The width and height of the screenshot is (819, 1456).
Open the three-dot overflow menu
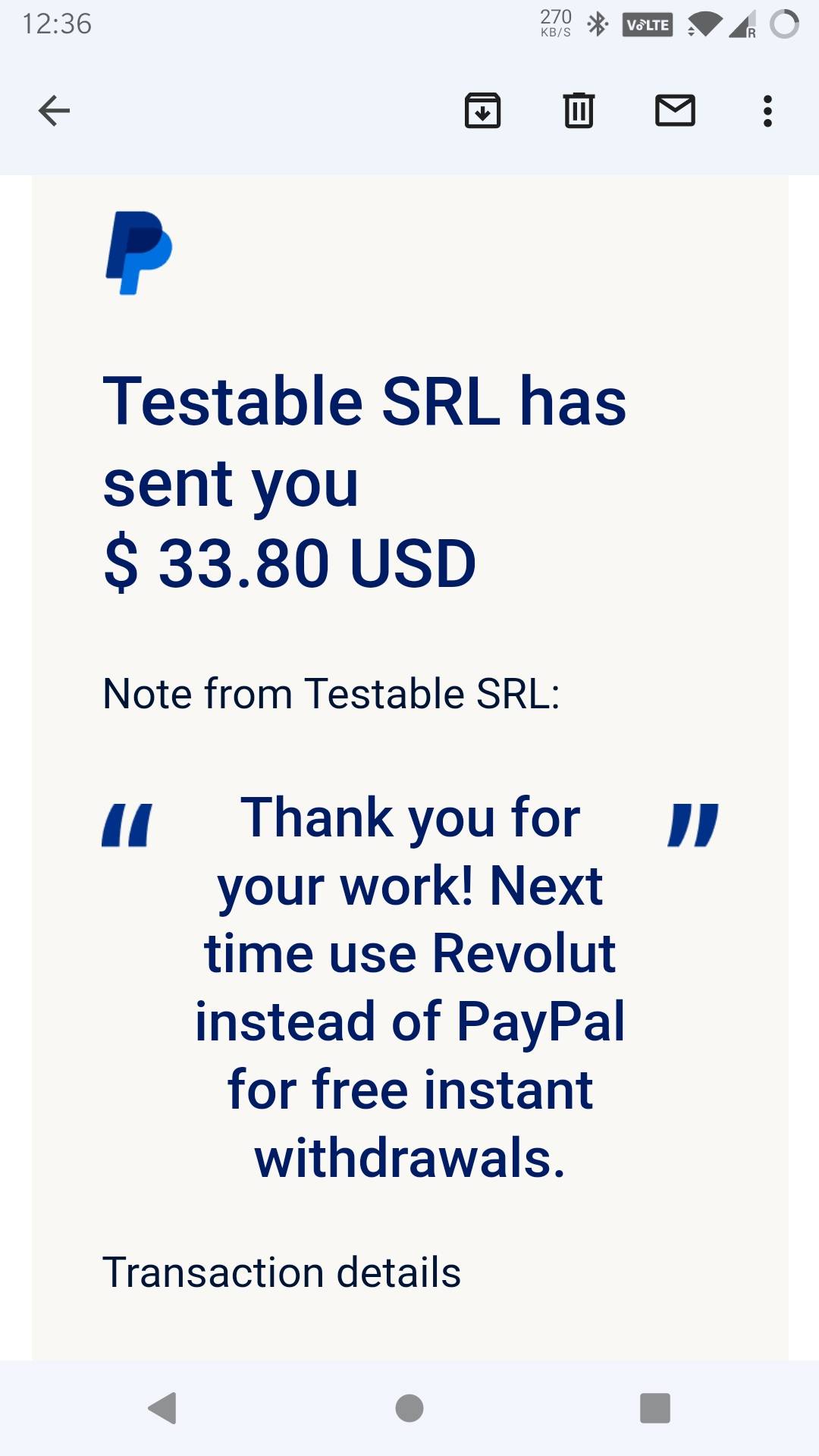coord(767,111)
